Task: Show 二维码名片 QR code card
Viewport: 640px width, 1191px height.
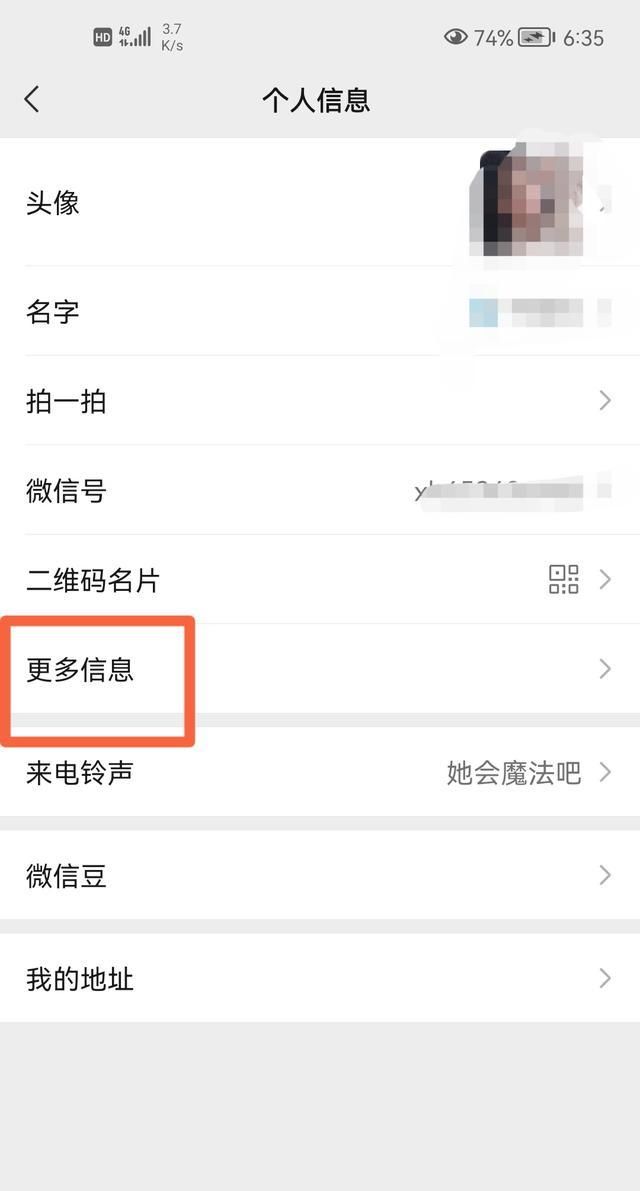Action: (320, 580)
